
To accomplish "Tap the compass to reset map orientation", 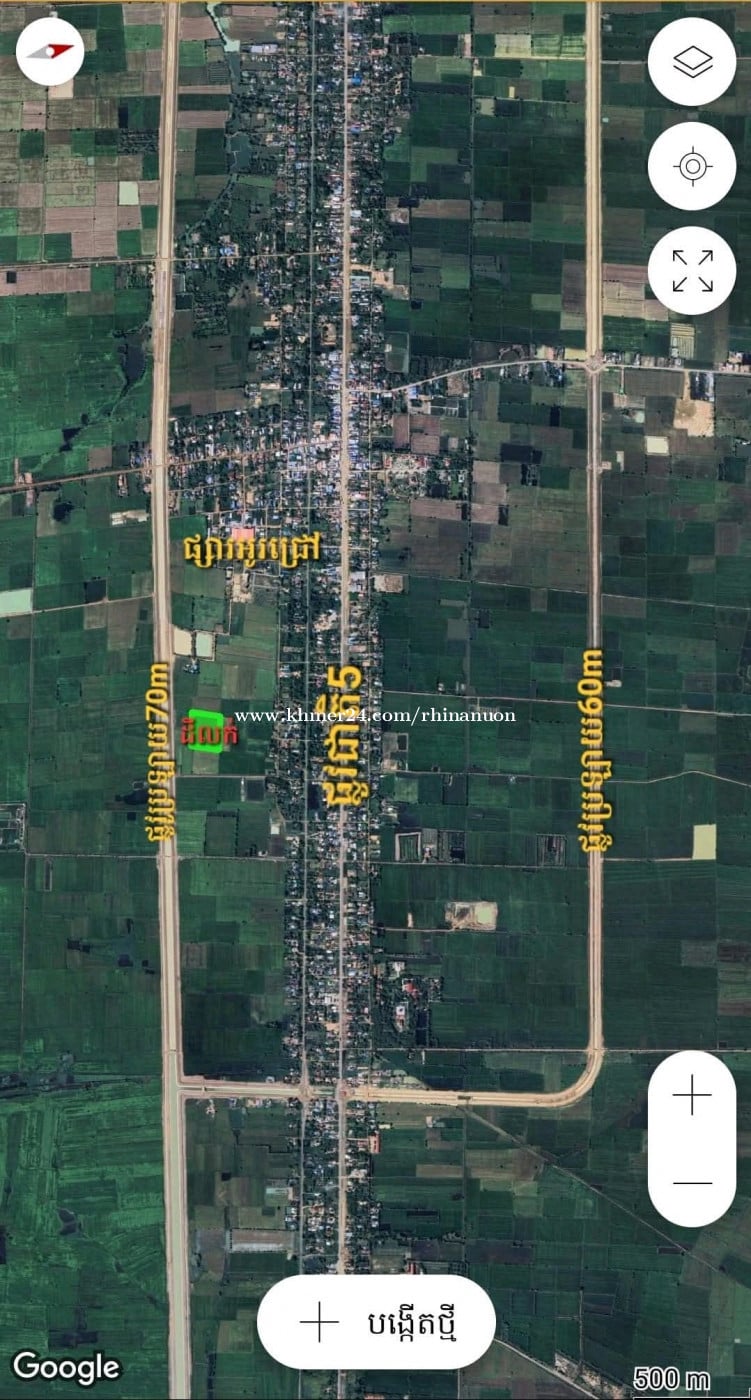I will (x=50, y=51).
